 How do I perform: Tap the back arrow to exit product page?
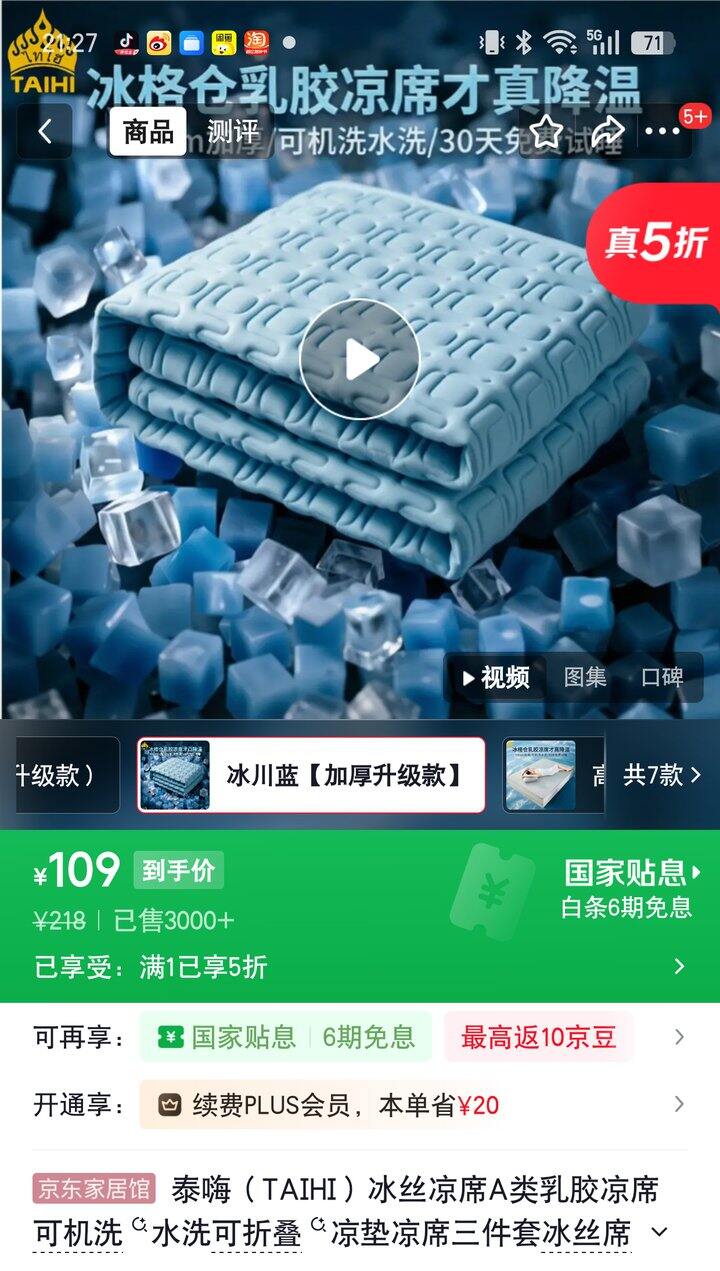(x=44, y=131)
